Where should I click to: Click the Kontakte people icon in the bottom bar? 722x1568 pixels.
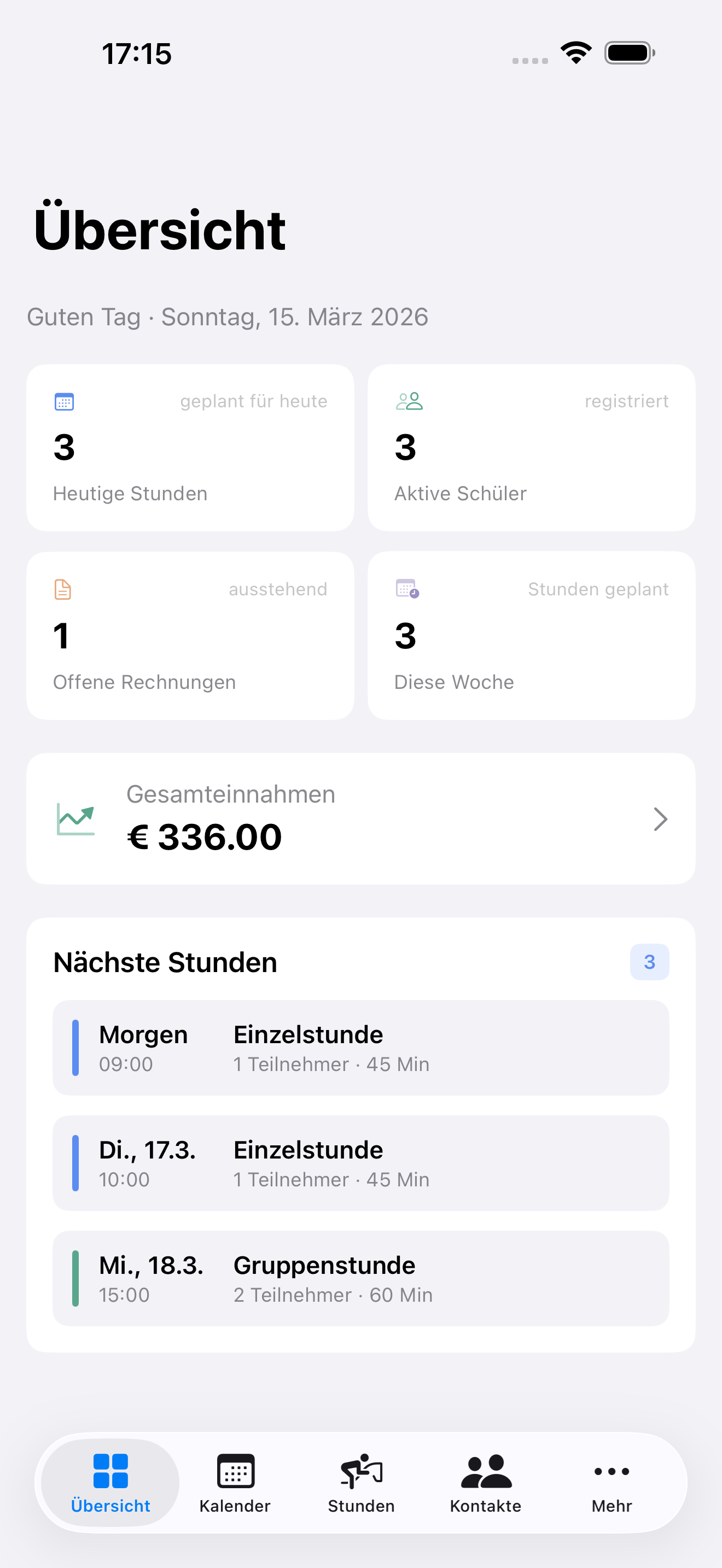coord(485,1472)
